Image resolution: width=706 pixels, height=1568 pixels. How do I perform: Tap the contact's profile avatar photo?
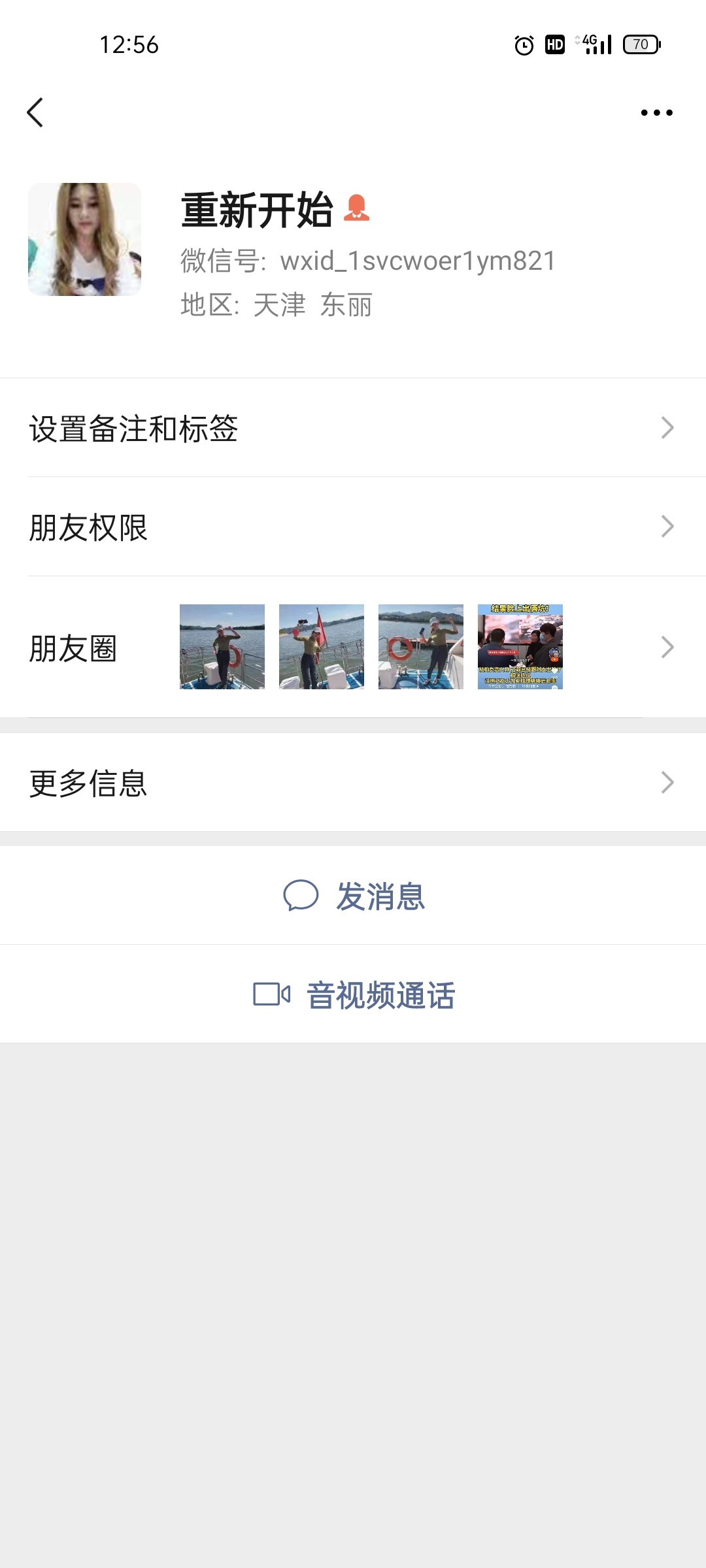pos(84,238)
